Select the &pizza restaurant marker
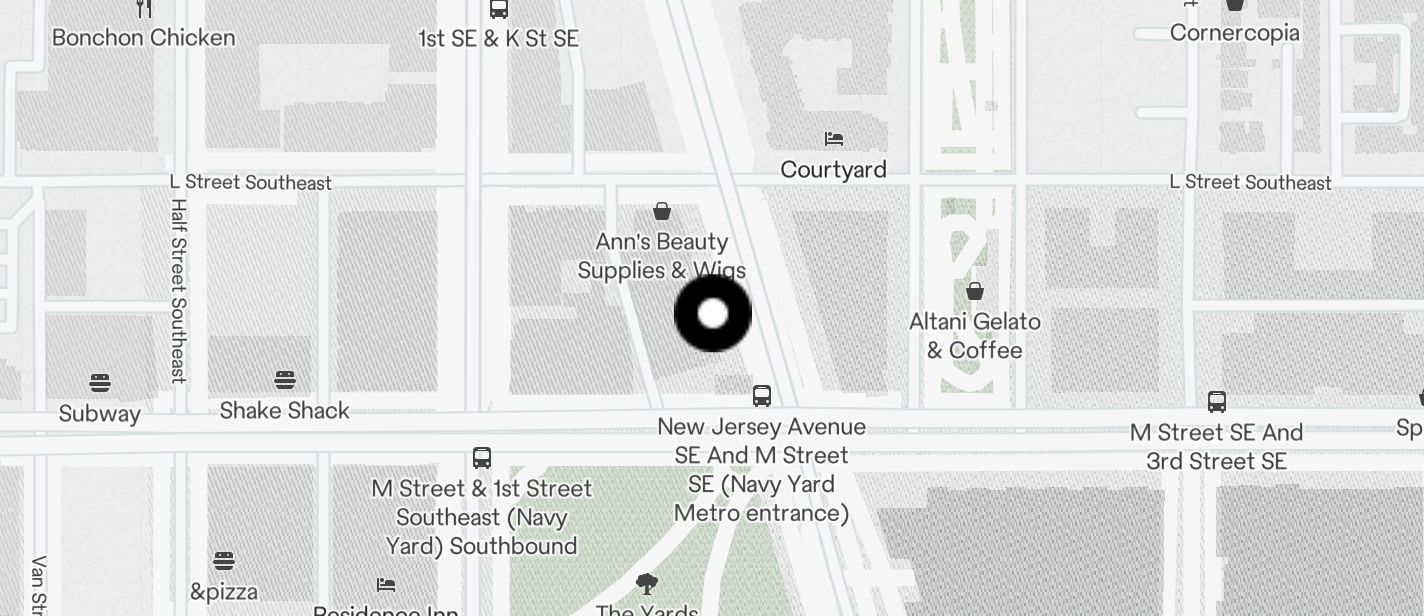 point(224,561)
